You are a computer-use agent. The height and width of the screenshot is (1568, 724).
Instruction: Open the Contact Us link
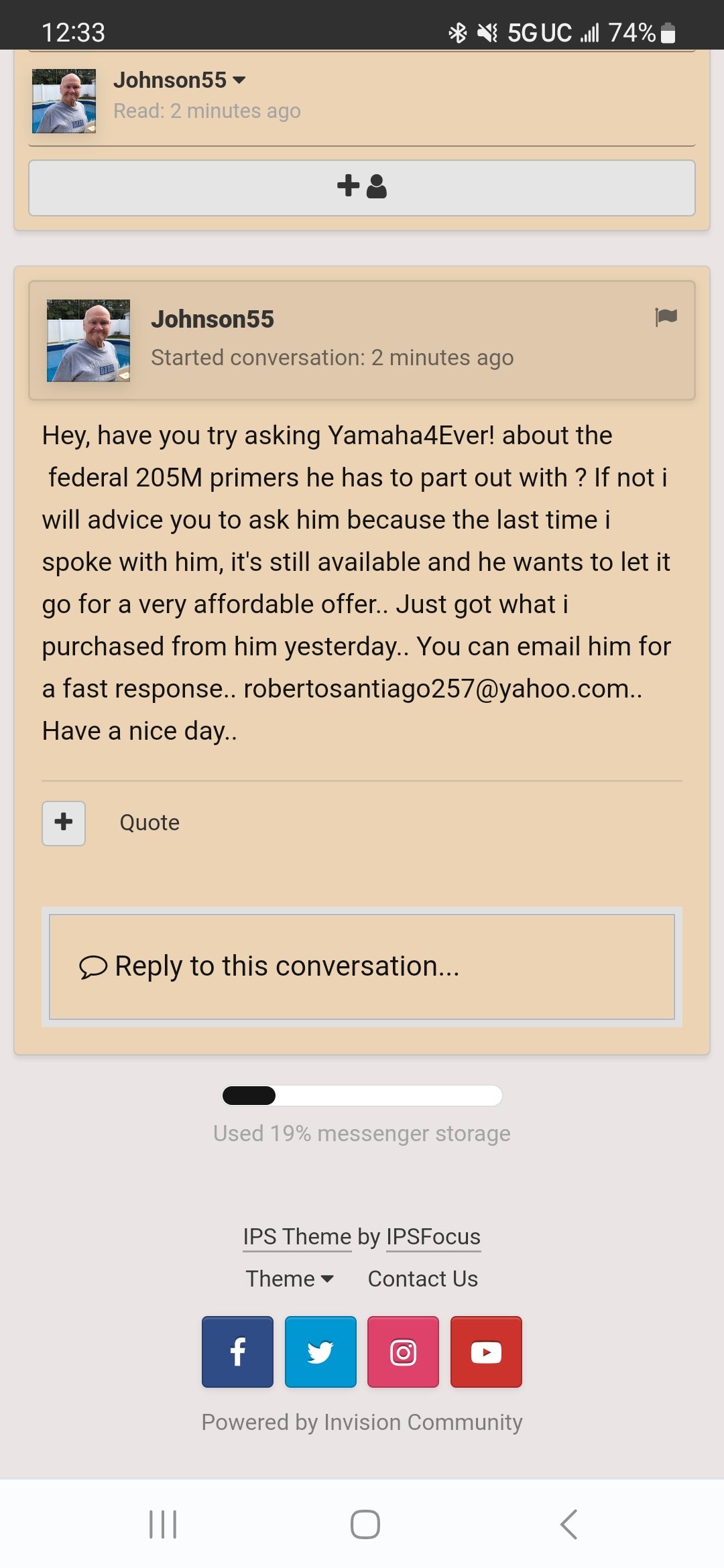[422, 1279]
